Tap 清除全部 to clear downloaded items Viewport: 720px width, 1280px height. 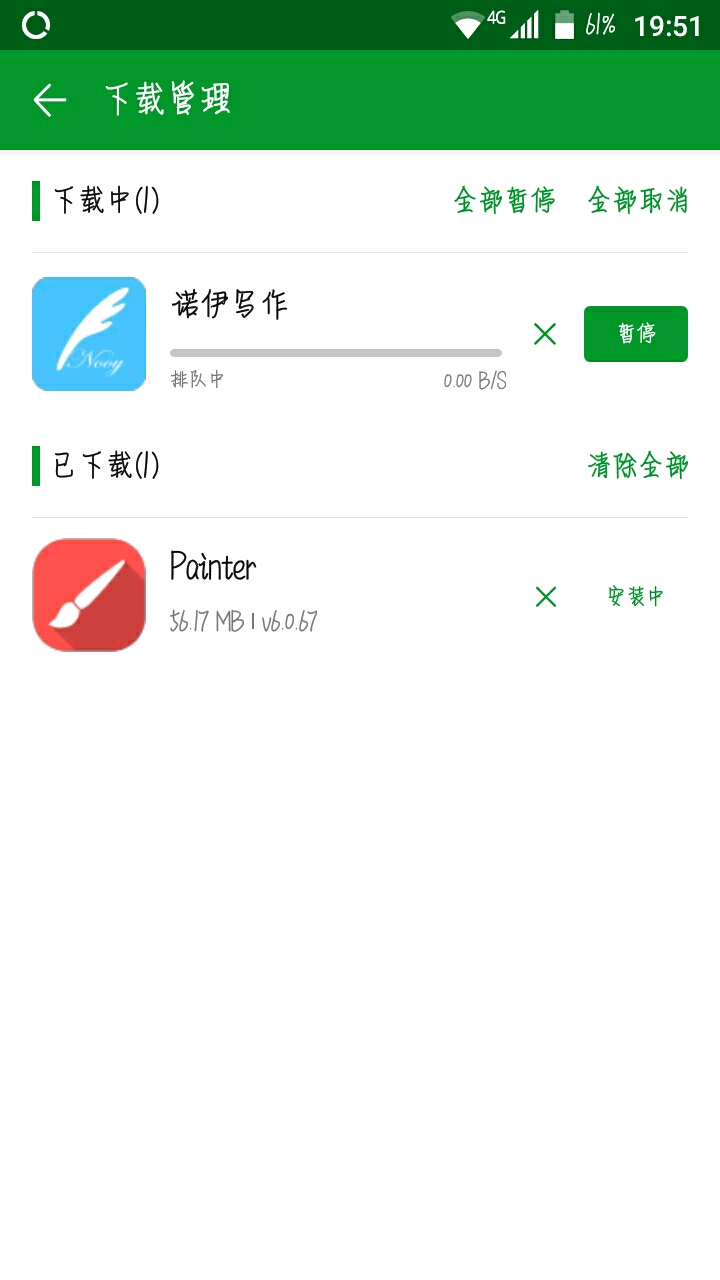tap(638, 465)
